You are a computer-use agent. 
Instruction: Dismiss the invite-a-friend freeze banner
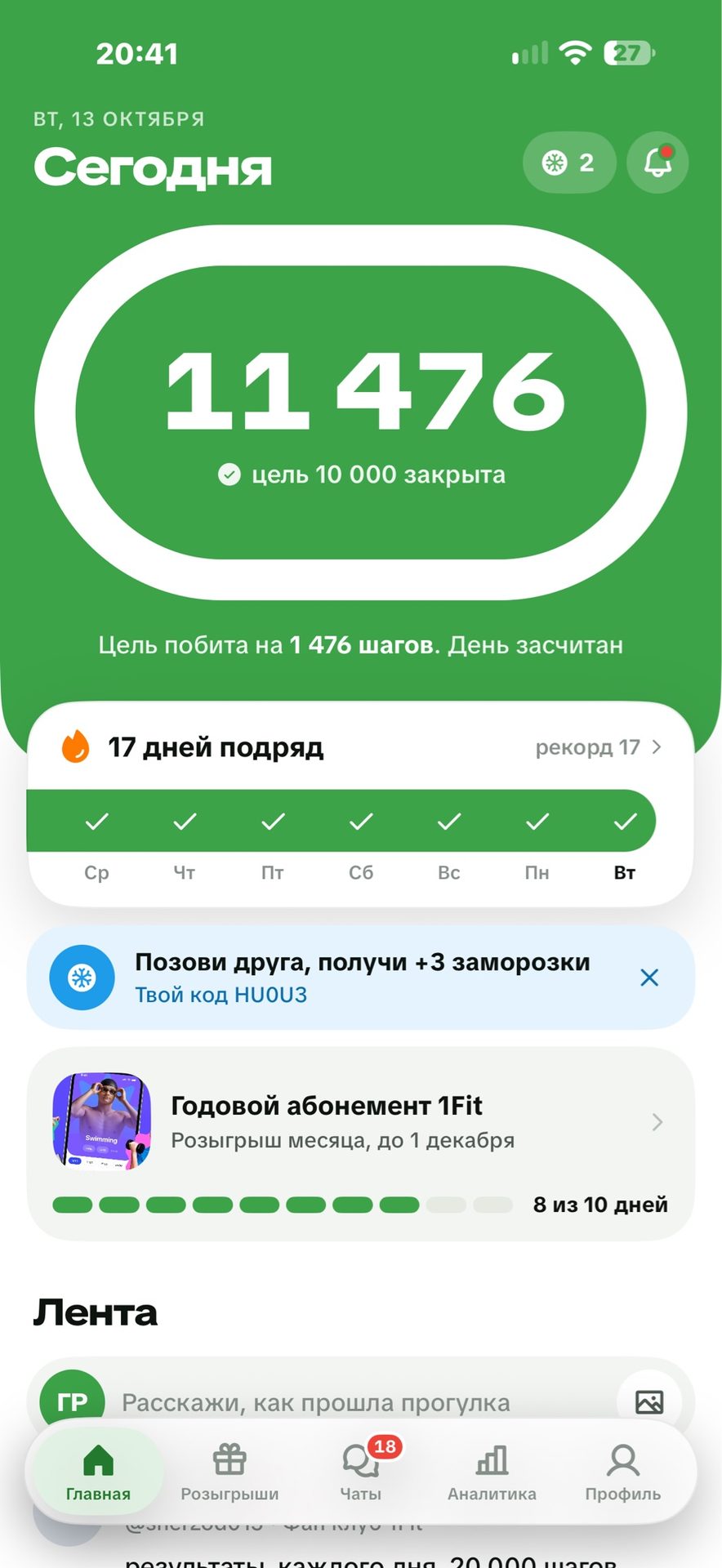[x=649, y=978]
